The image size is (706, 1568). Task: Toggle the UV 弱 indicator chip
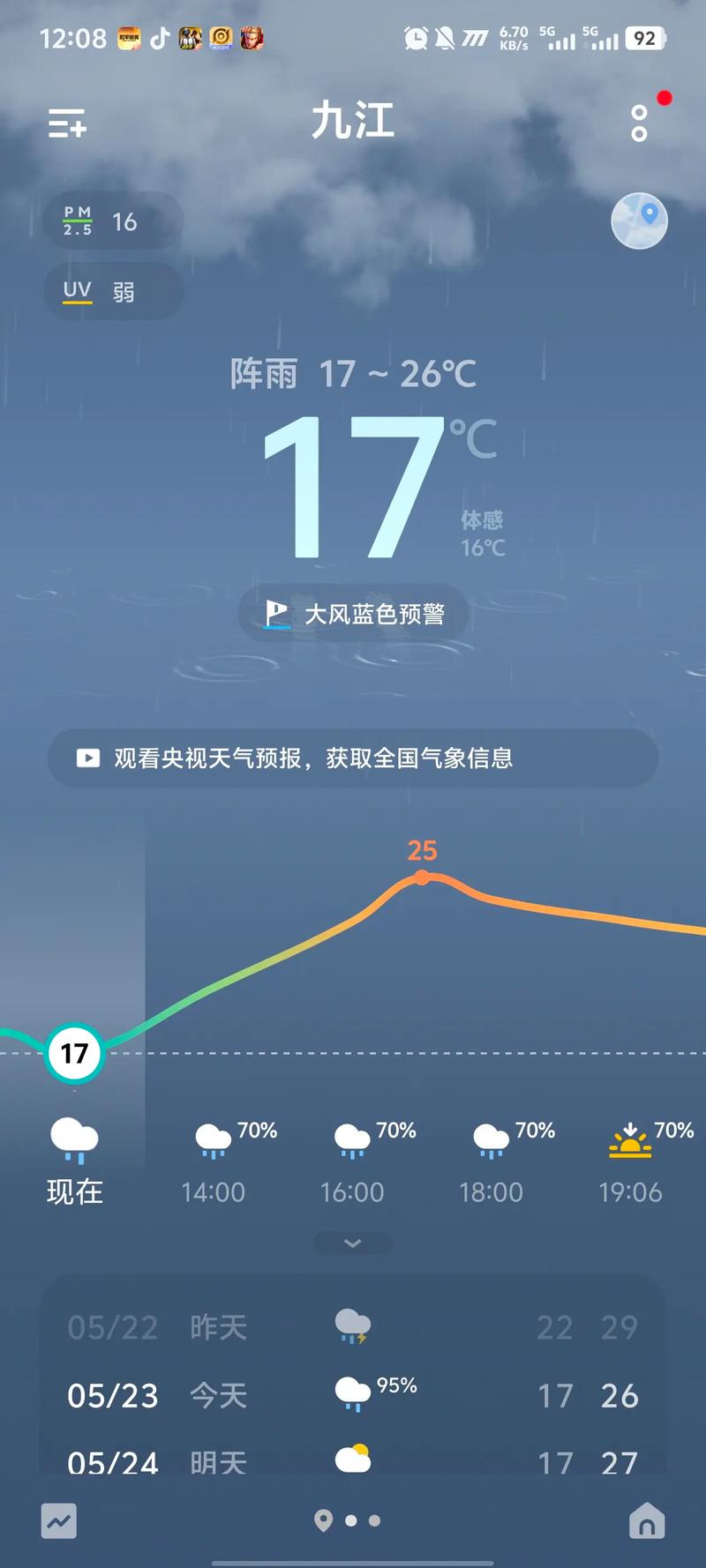tap(112, 291)
